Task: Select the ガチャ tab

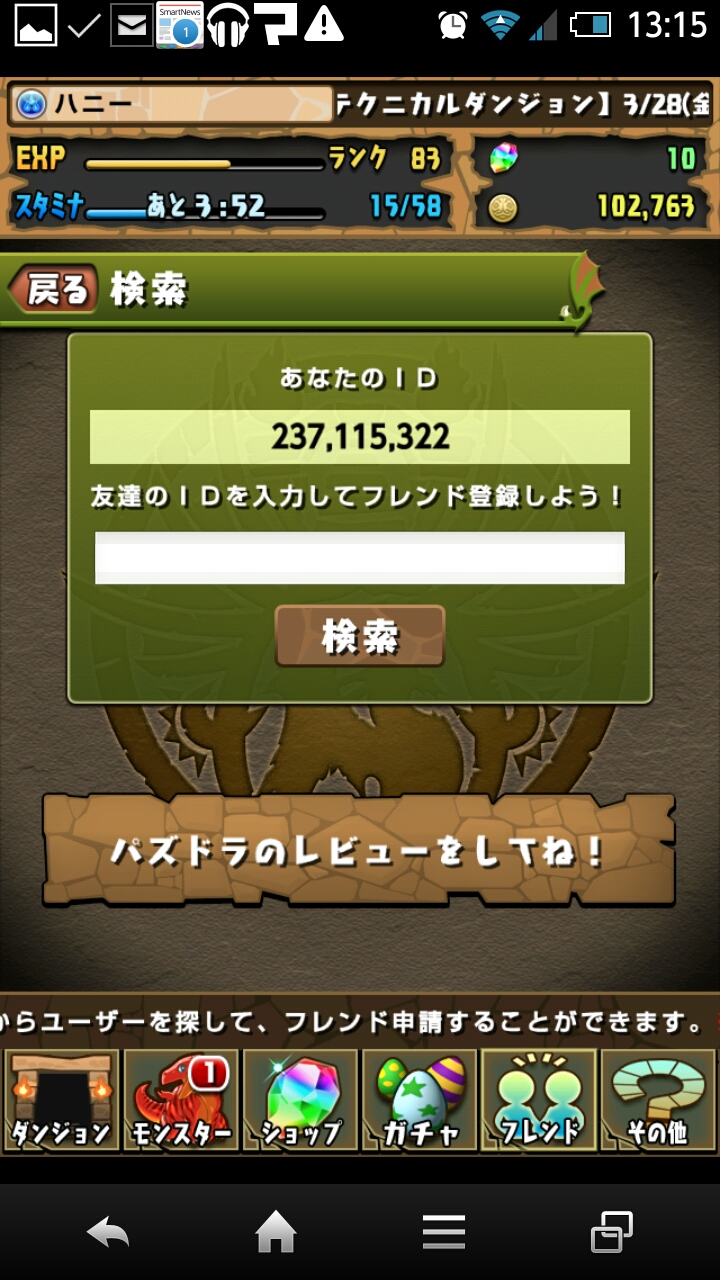Action: [x=420, y=1100]
